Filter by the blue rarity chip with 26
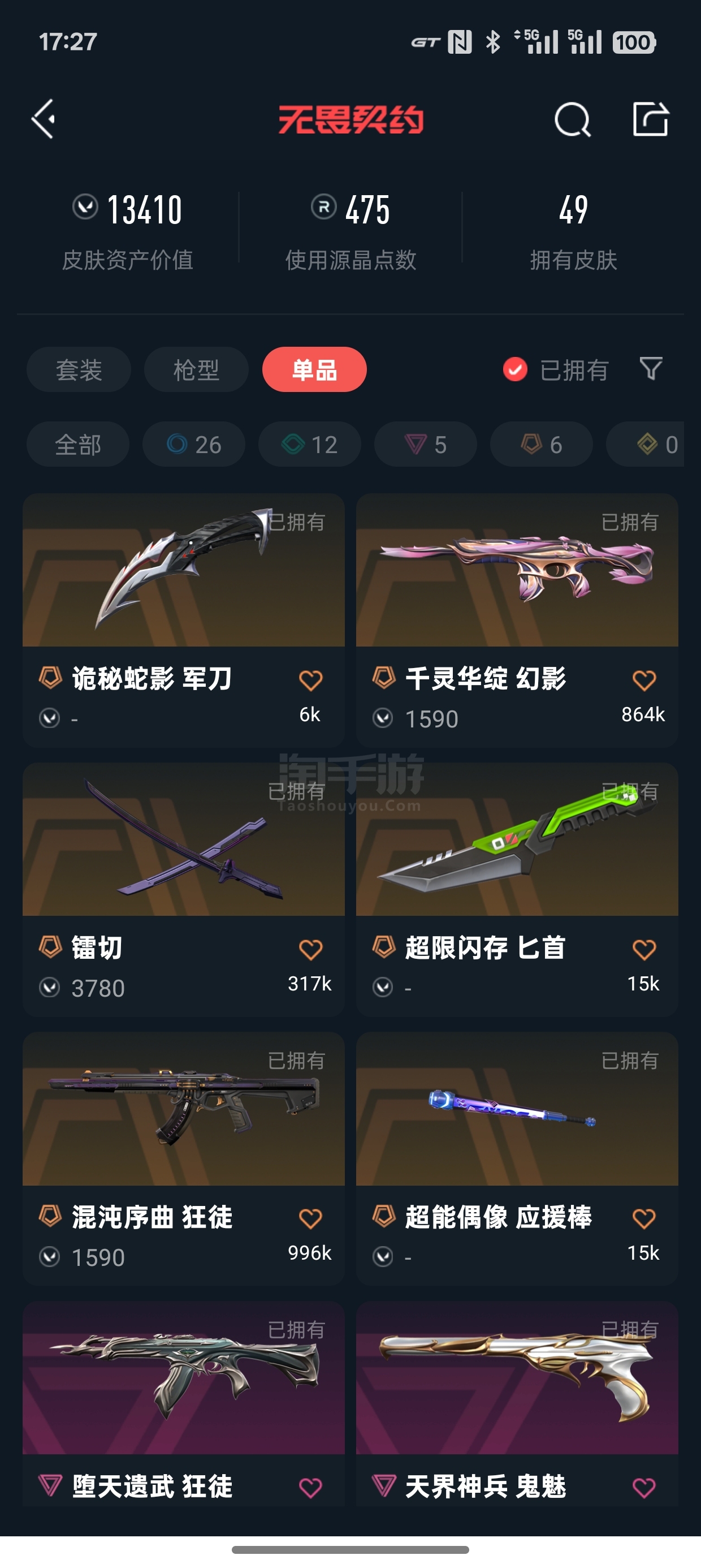701x1568 pixels. tap(193, 445)
